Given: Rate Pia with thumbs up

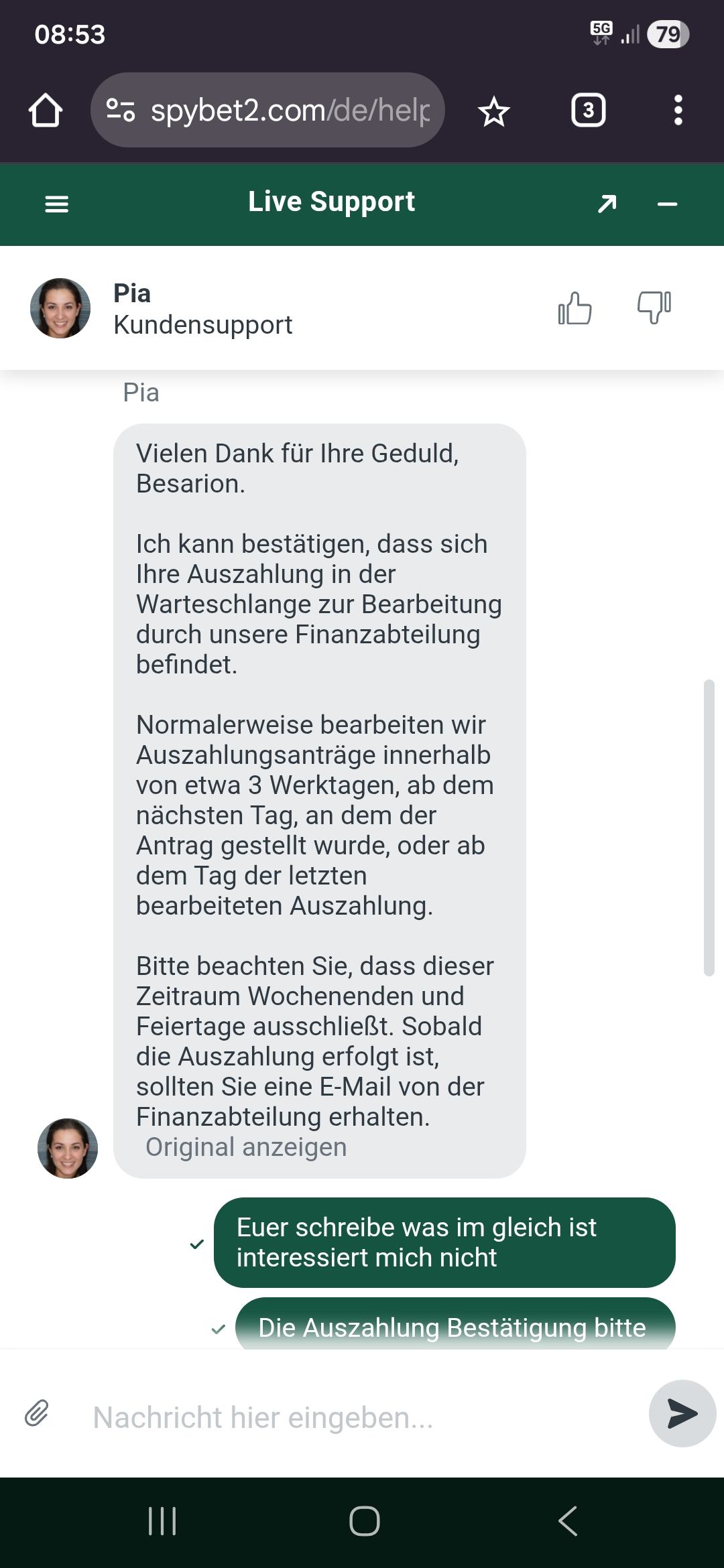Looking at the screenshot, I should 575,308.
